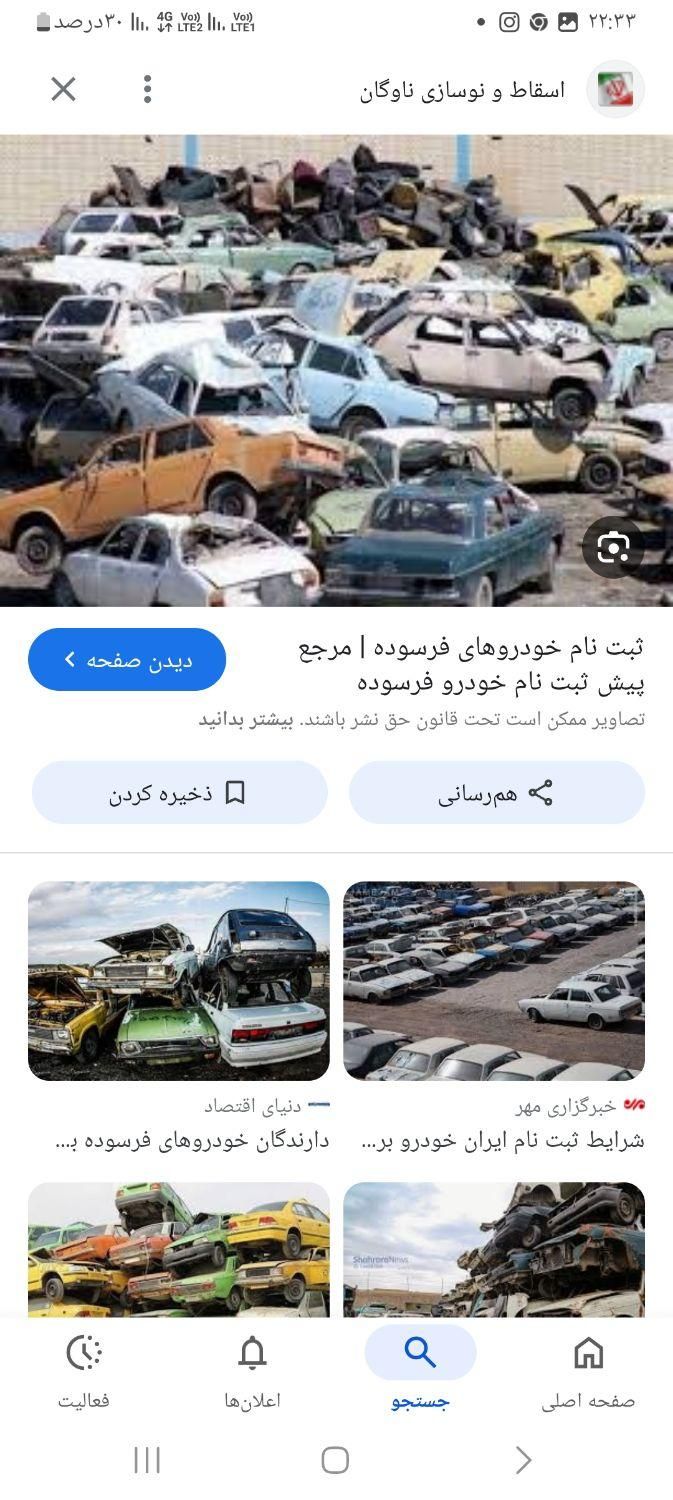
Task: Go to the اعلان‌ها notifications tab
Action: click(252, 1372)
